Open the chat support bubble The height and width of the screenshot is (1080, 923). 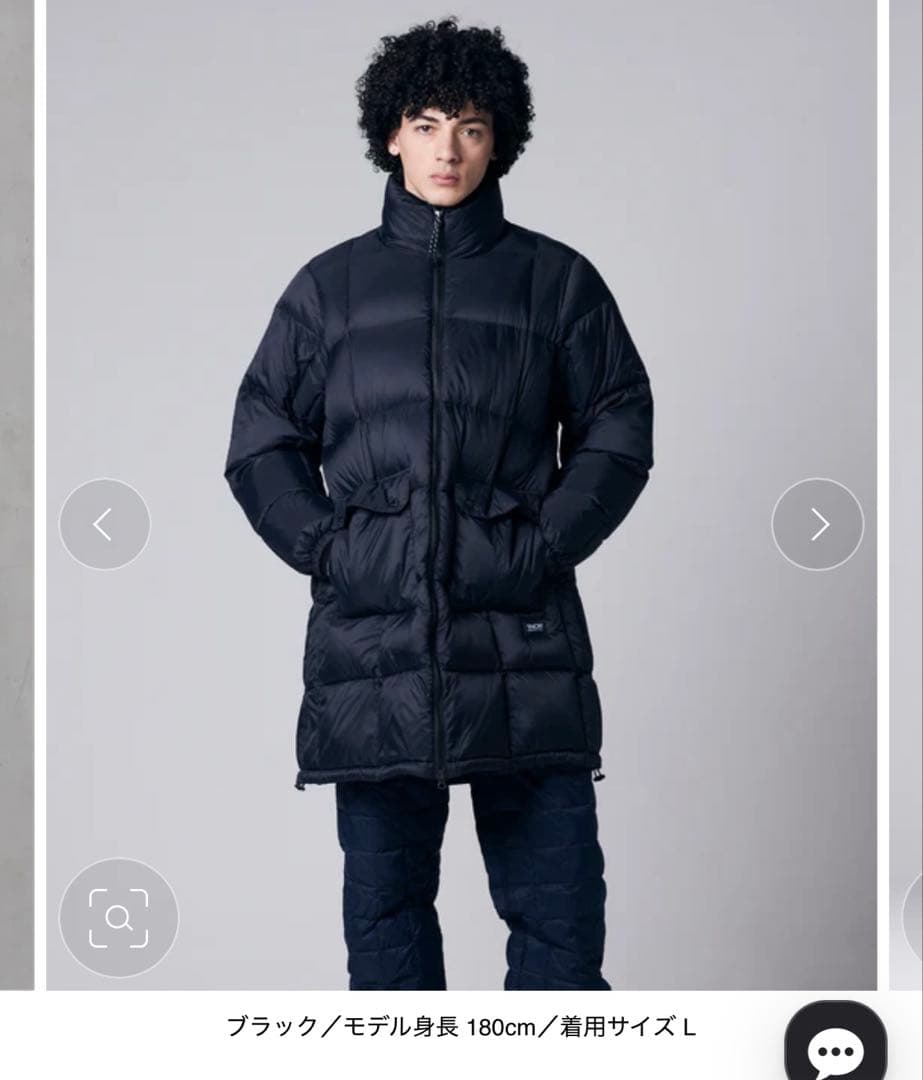[835, 1047]
